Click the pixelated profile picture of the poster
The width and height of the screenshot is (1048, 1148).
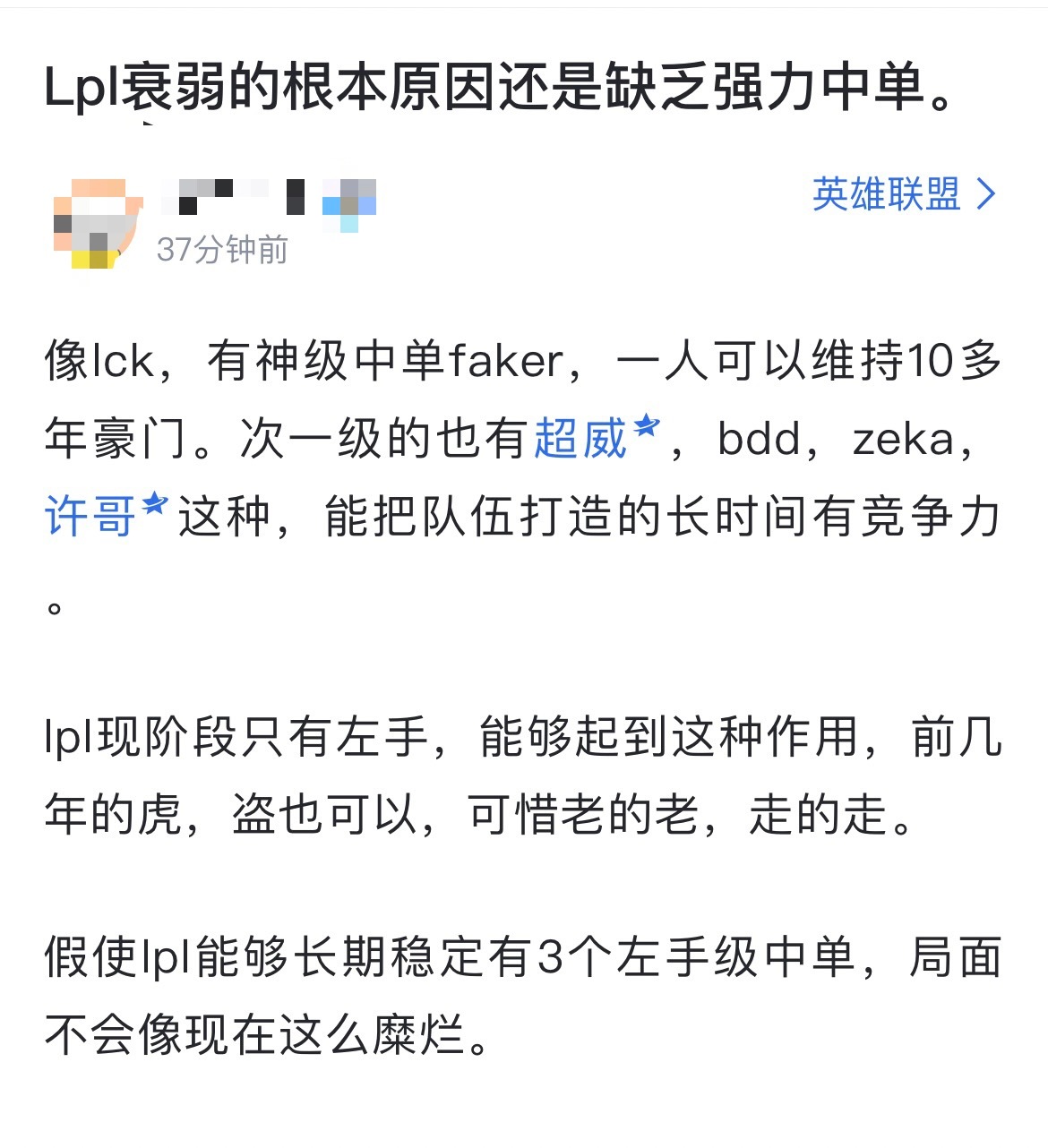(99, 218)
